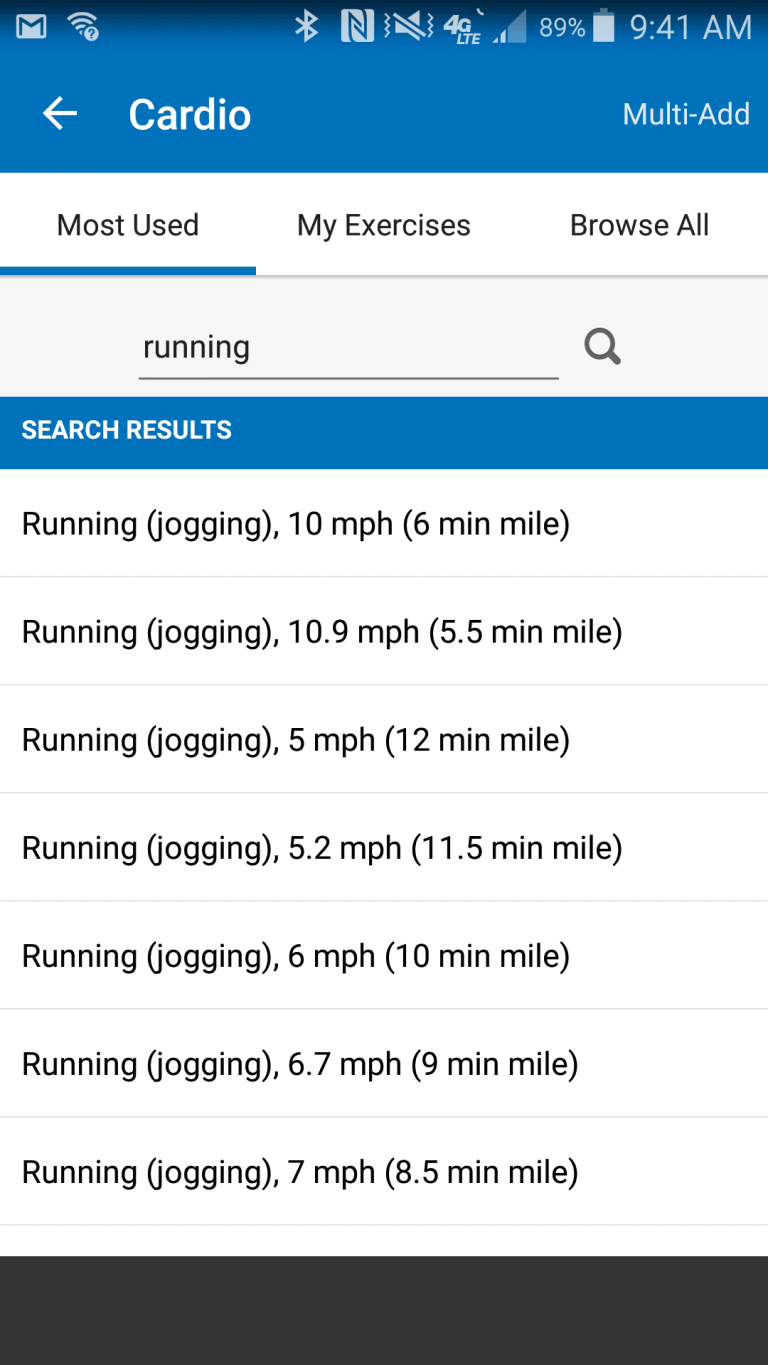The width and height of the screenshot is (768, 1365).
Task: Tap the magnifying glass search icon
Action: 603,347
